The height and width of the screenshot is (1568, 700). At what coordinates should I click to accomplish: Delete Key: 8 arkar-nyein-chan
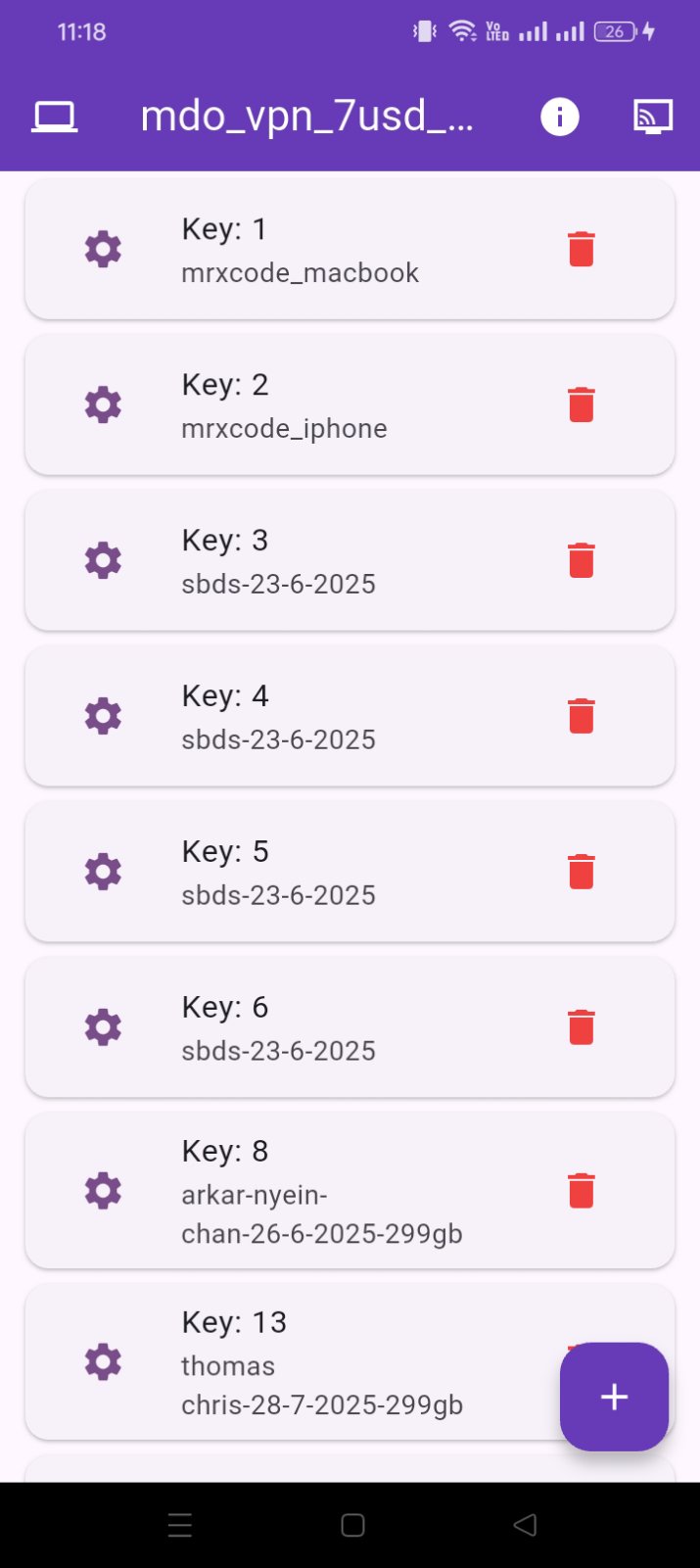582,1191
